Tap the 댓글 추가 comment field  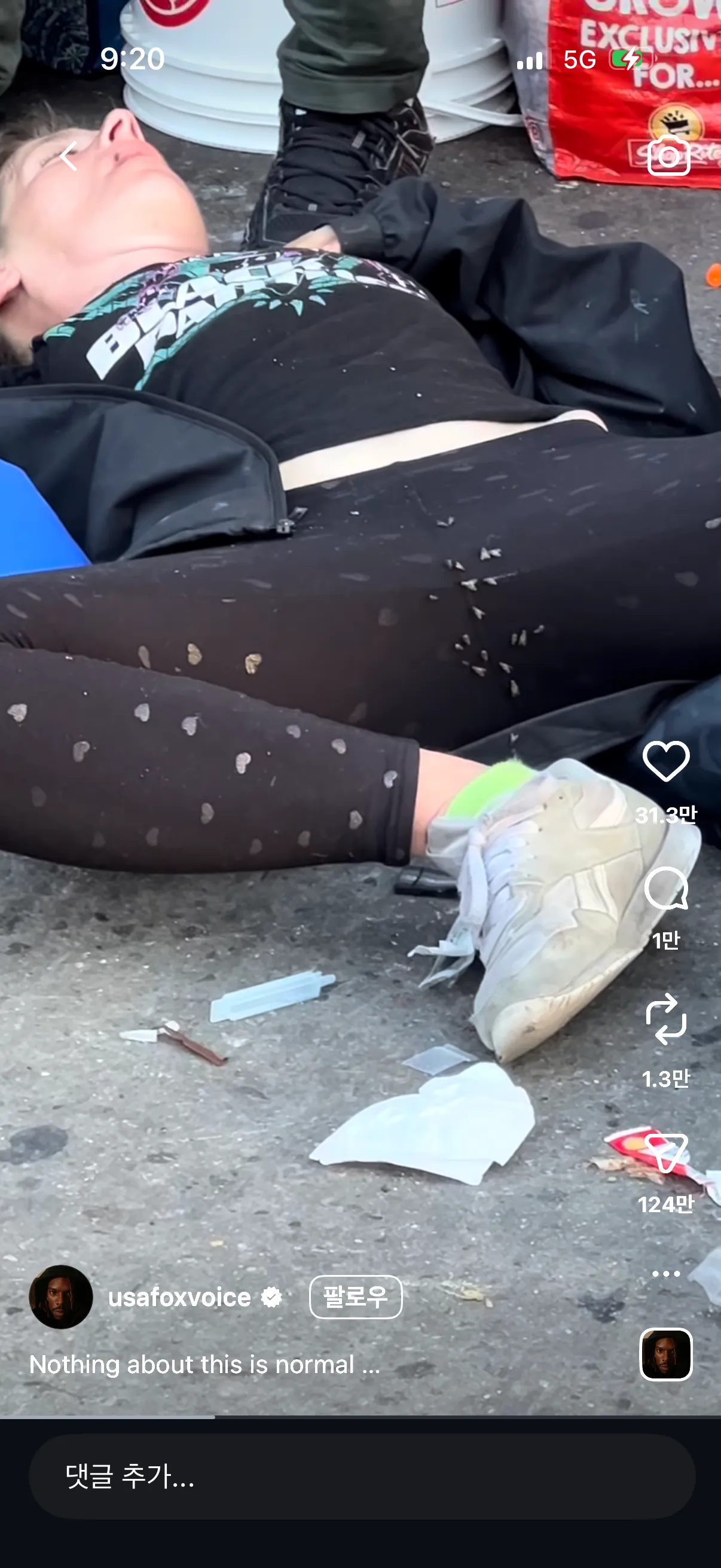(x=362, y=1476)
